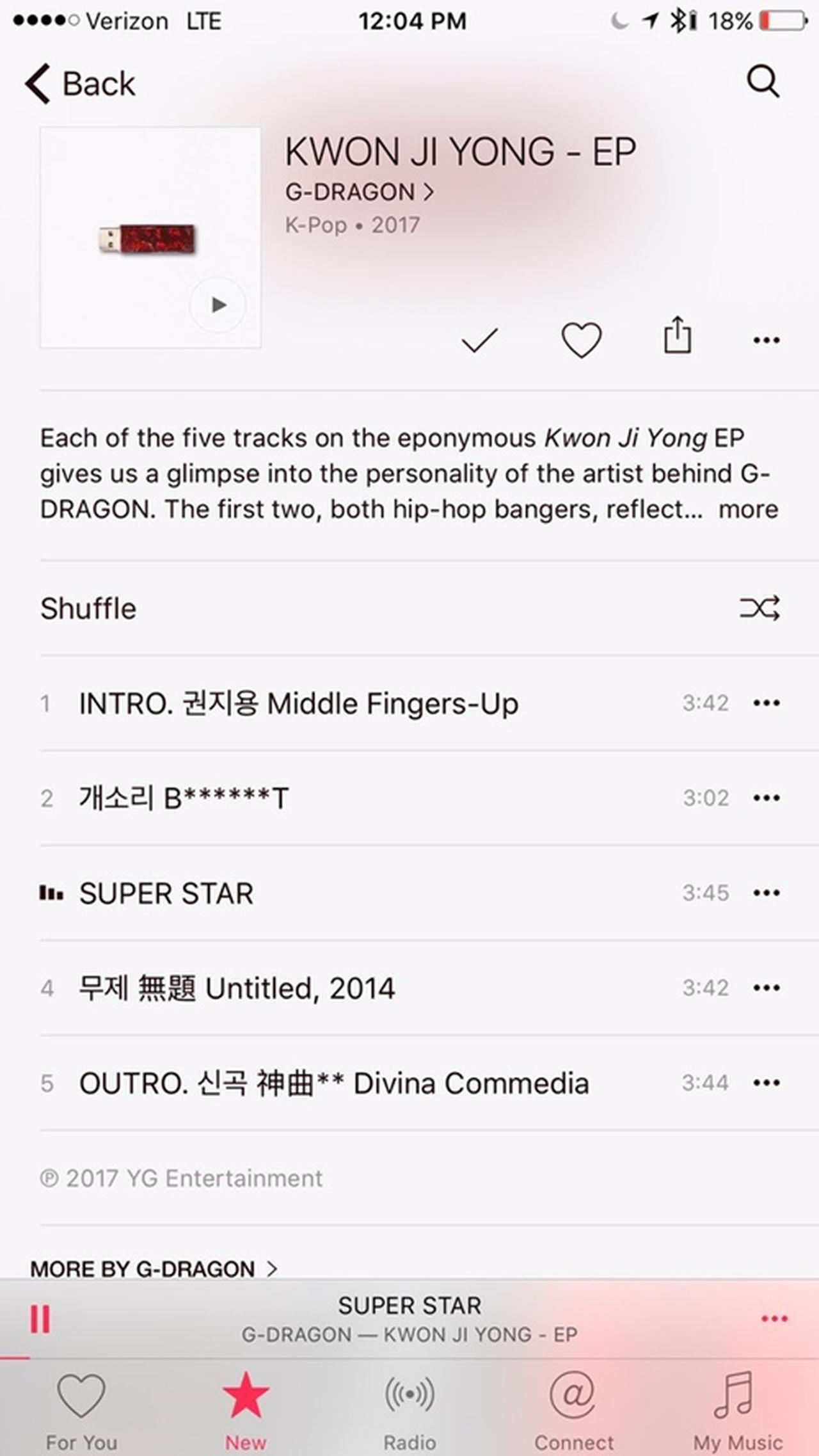Expand the album description with more
Viewport: 819px width, 1456px height.
coord(748,509)
